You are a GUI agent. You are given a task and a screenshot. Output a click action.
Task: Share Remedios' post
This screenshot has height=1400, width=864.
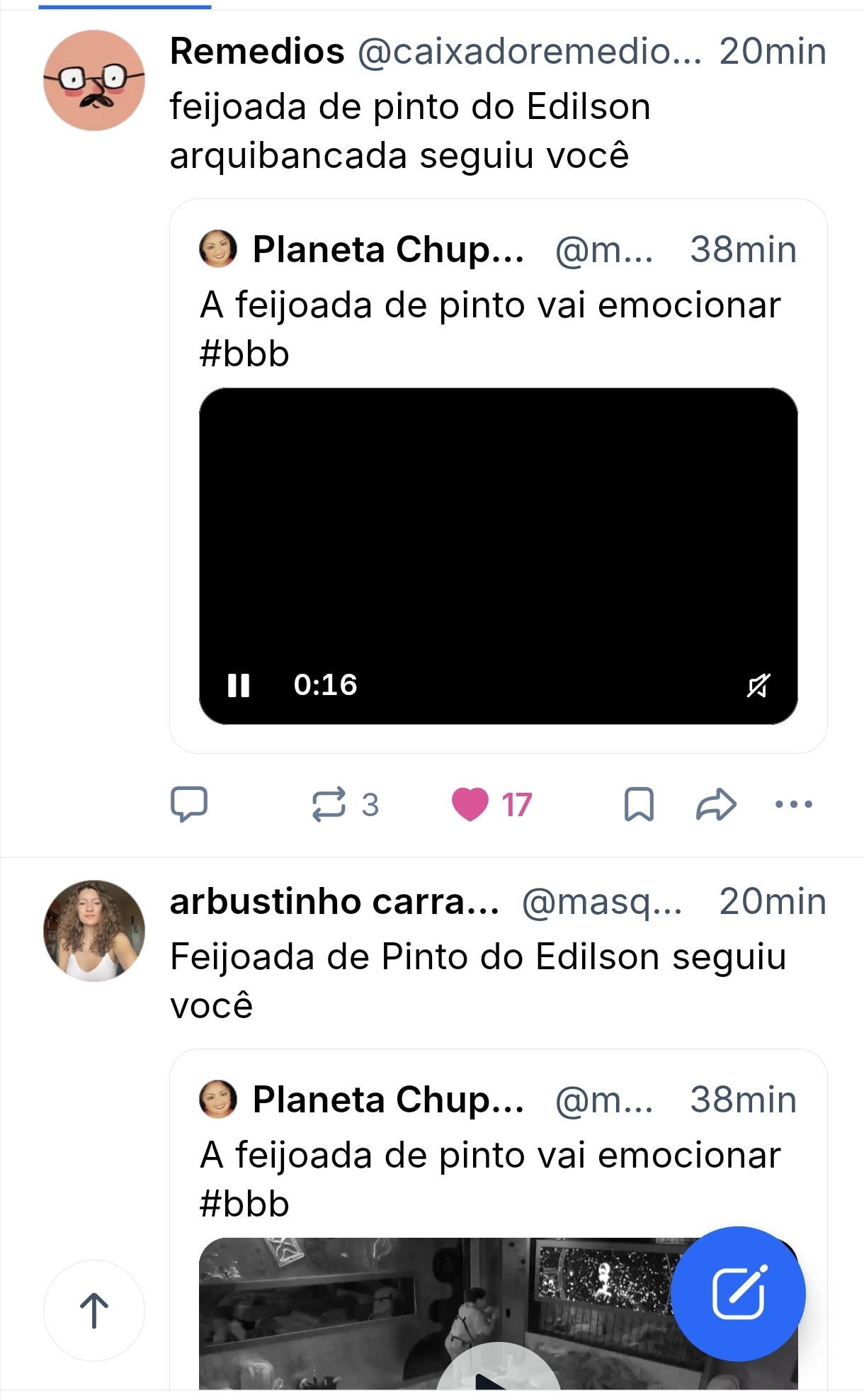716,804
